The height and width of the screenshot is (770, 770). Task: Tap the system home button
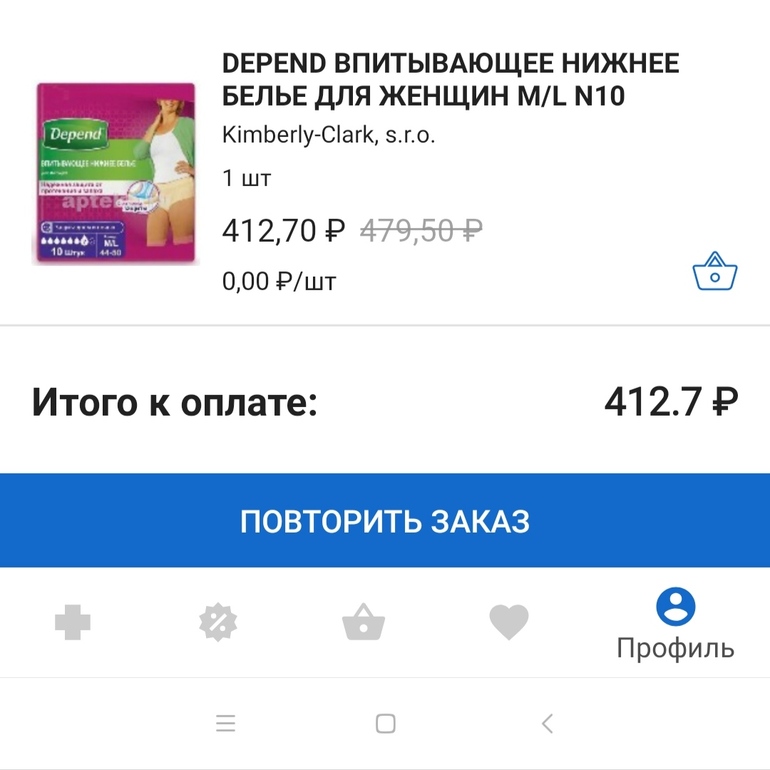coord(385,723)
